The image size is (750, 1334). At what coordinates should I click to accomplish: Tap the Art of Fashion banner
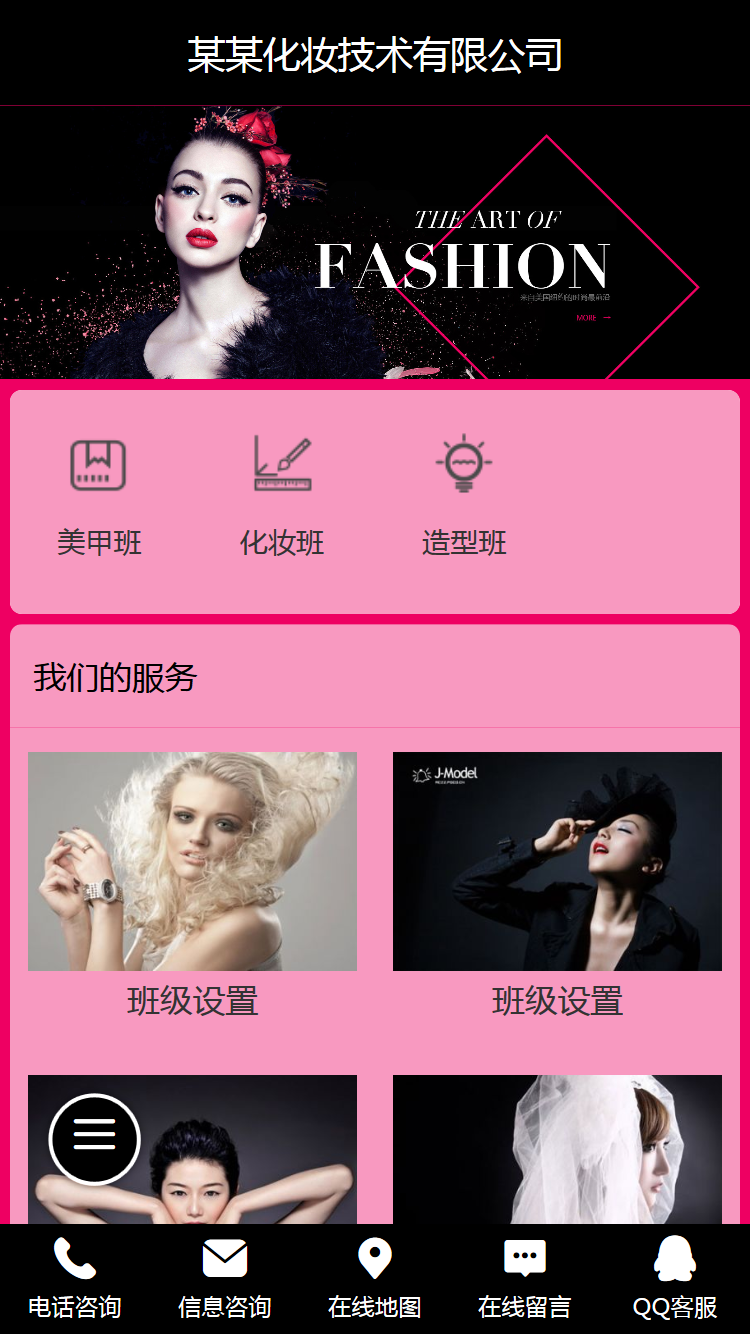[375, 243]
